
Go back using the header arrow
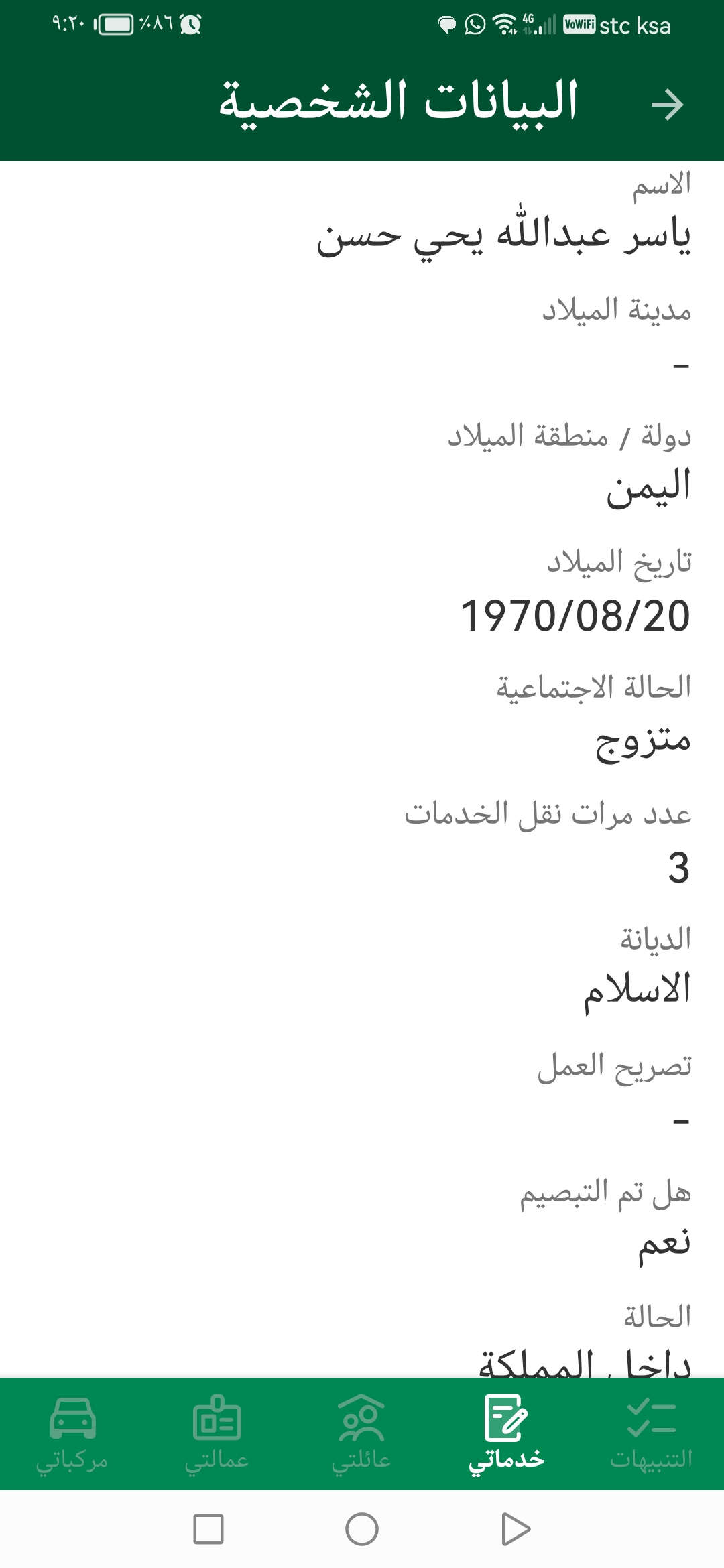coord(667,105)
